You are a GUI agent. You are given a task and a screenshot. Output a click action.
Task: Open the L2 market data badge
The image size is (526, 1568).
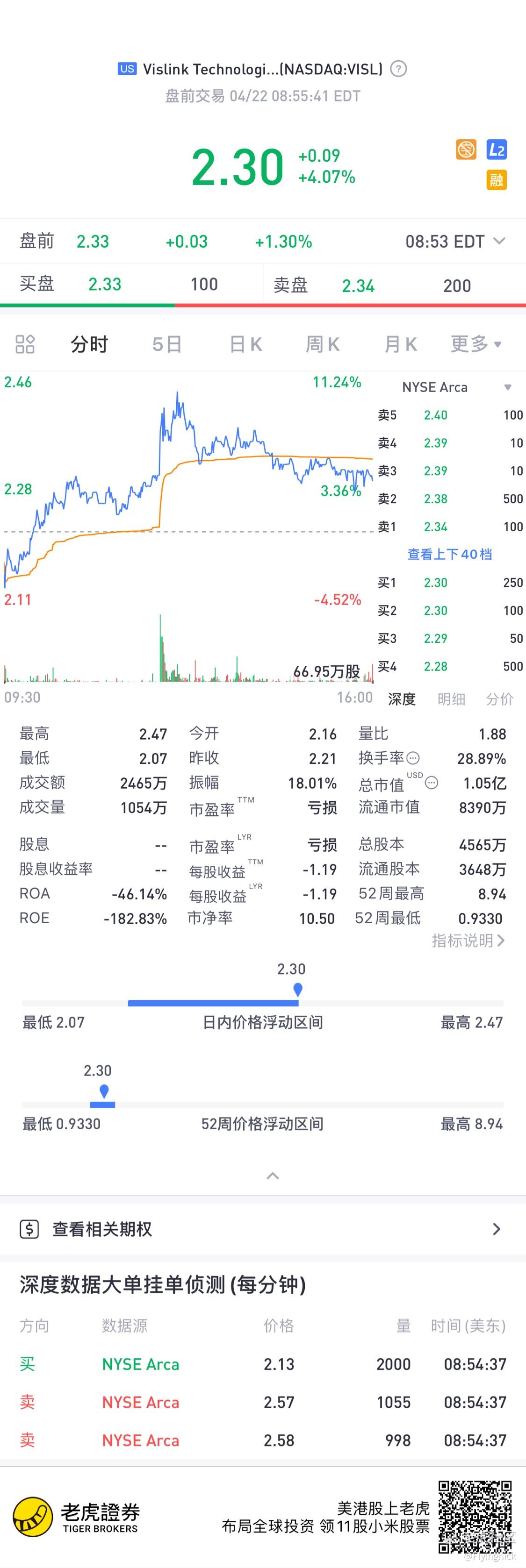pos(496,150)
